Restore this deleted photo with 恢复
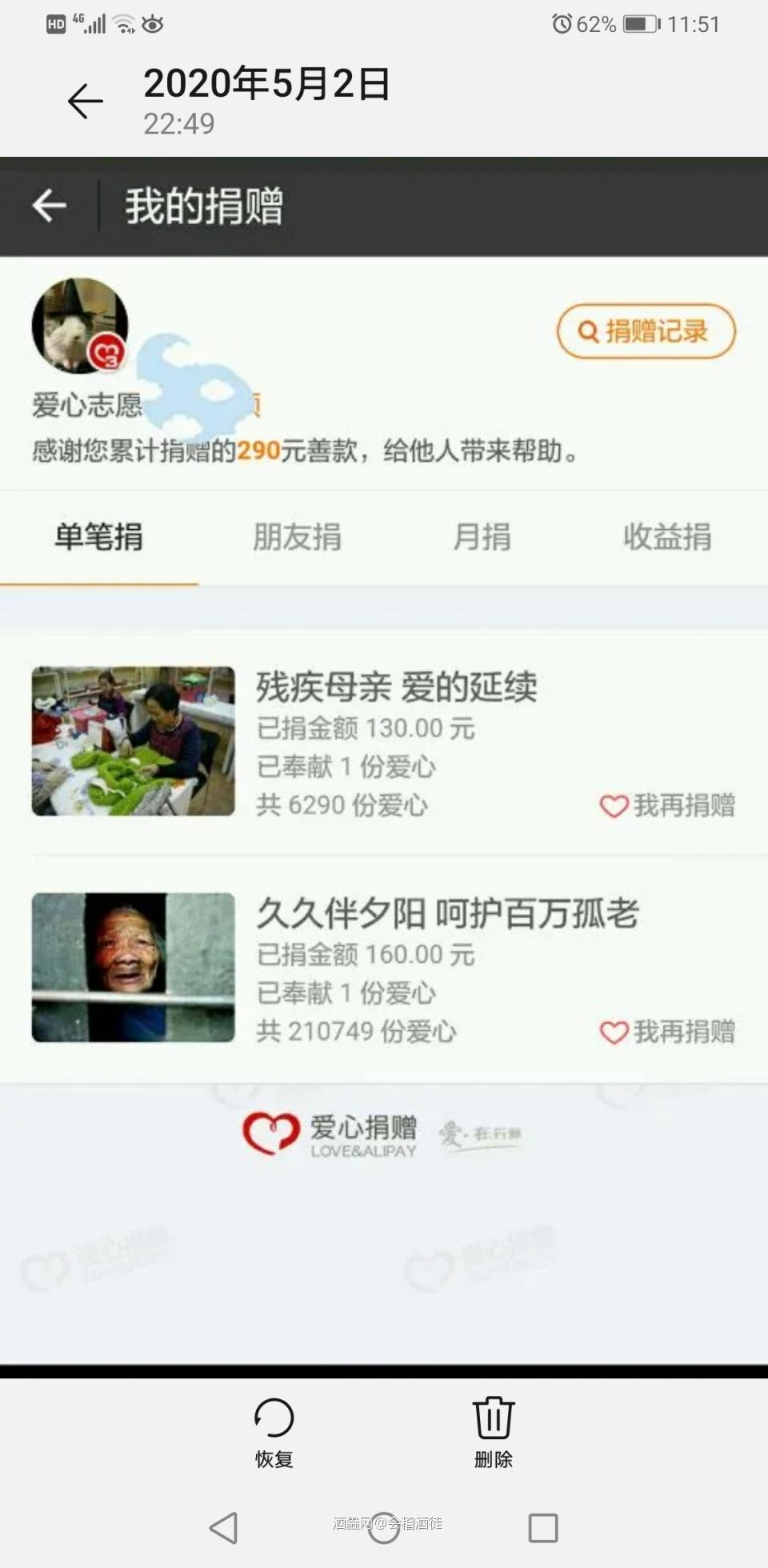The image size is (768, 1568). pyautogui.click(x=274, y=1432)
